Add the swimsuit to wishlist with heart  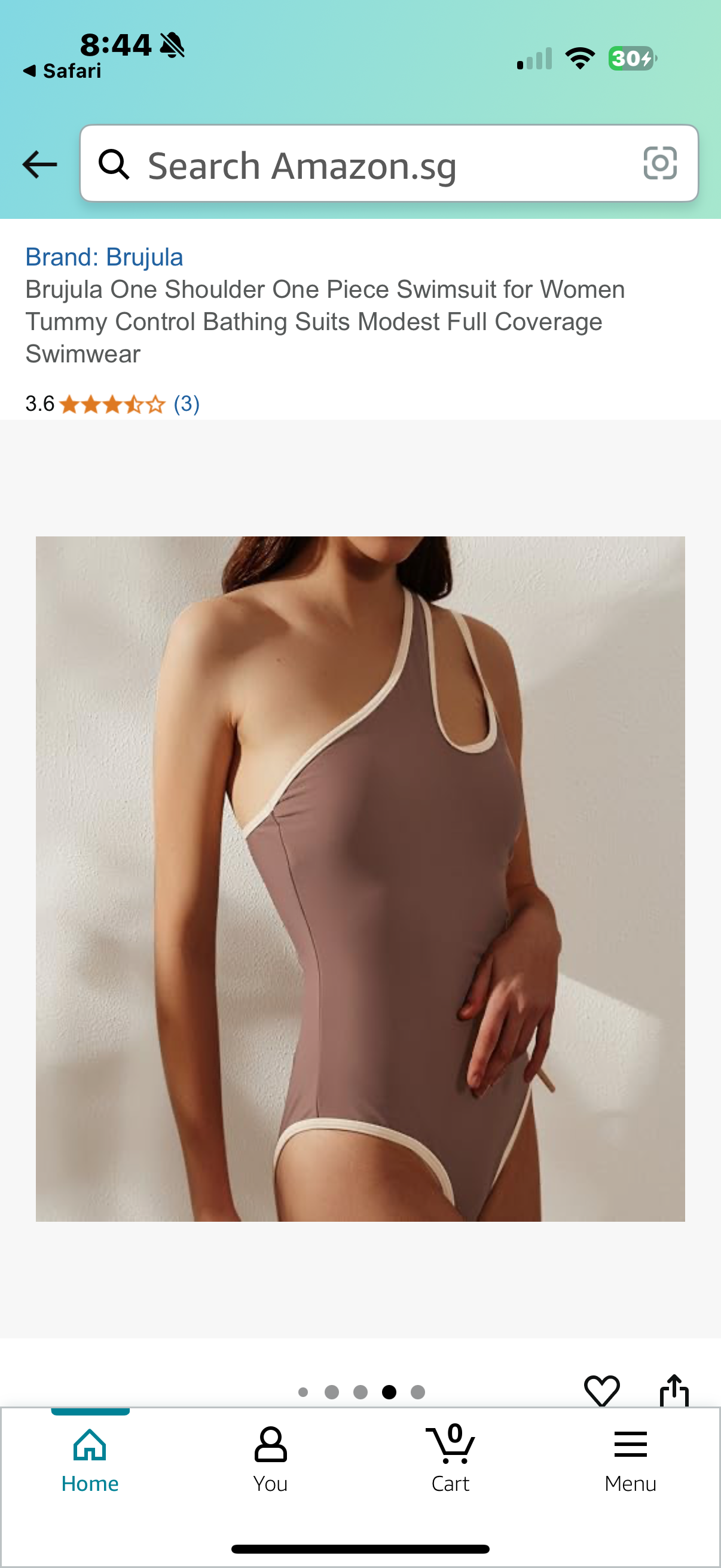click(x=601, y=1390)
